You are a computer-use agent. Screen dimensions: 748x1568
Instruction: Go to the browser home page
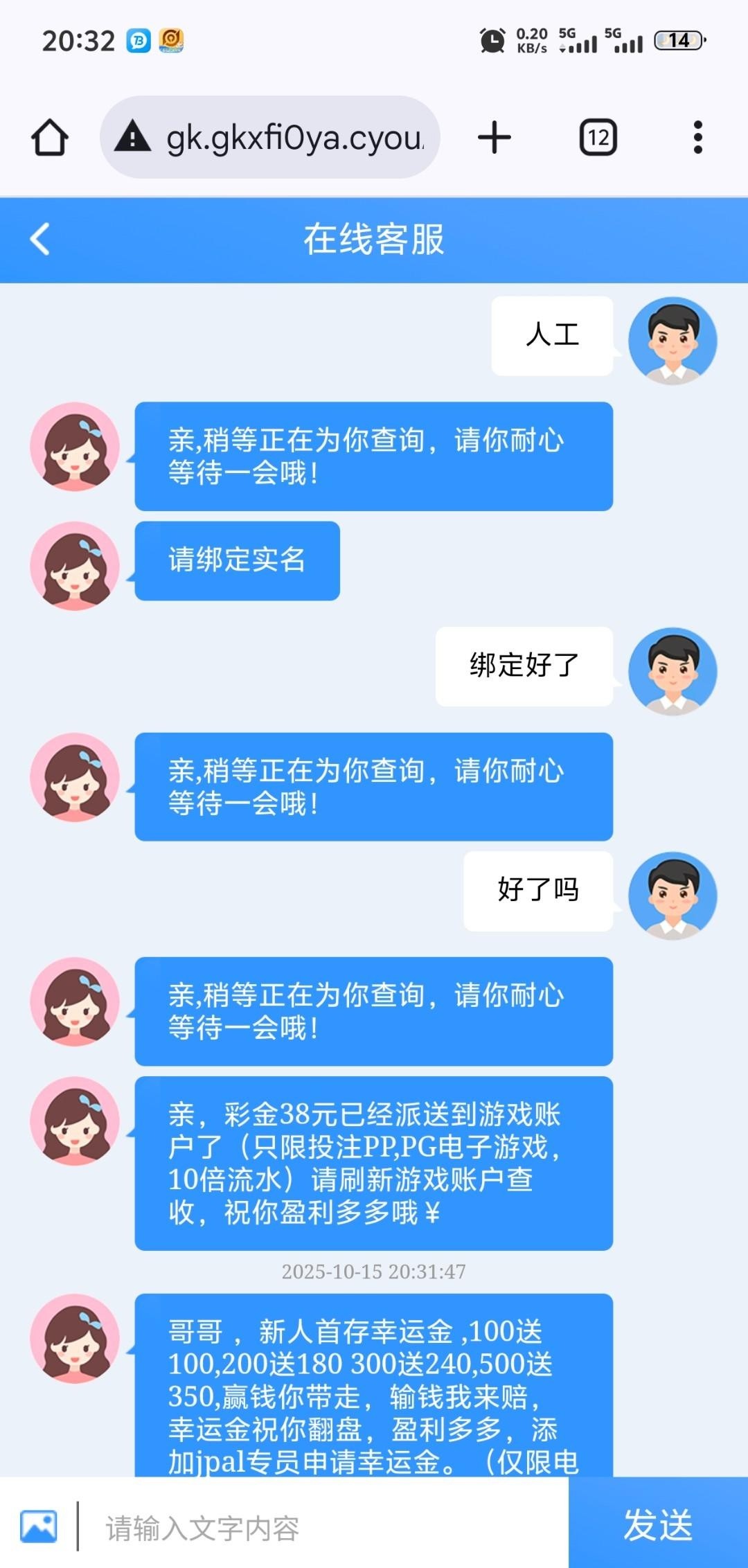50,137
